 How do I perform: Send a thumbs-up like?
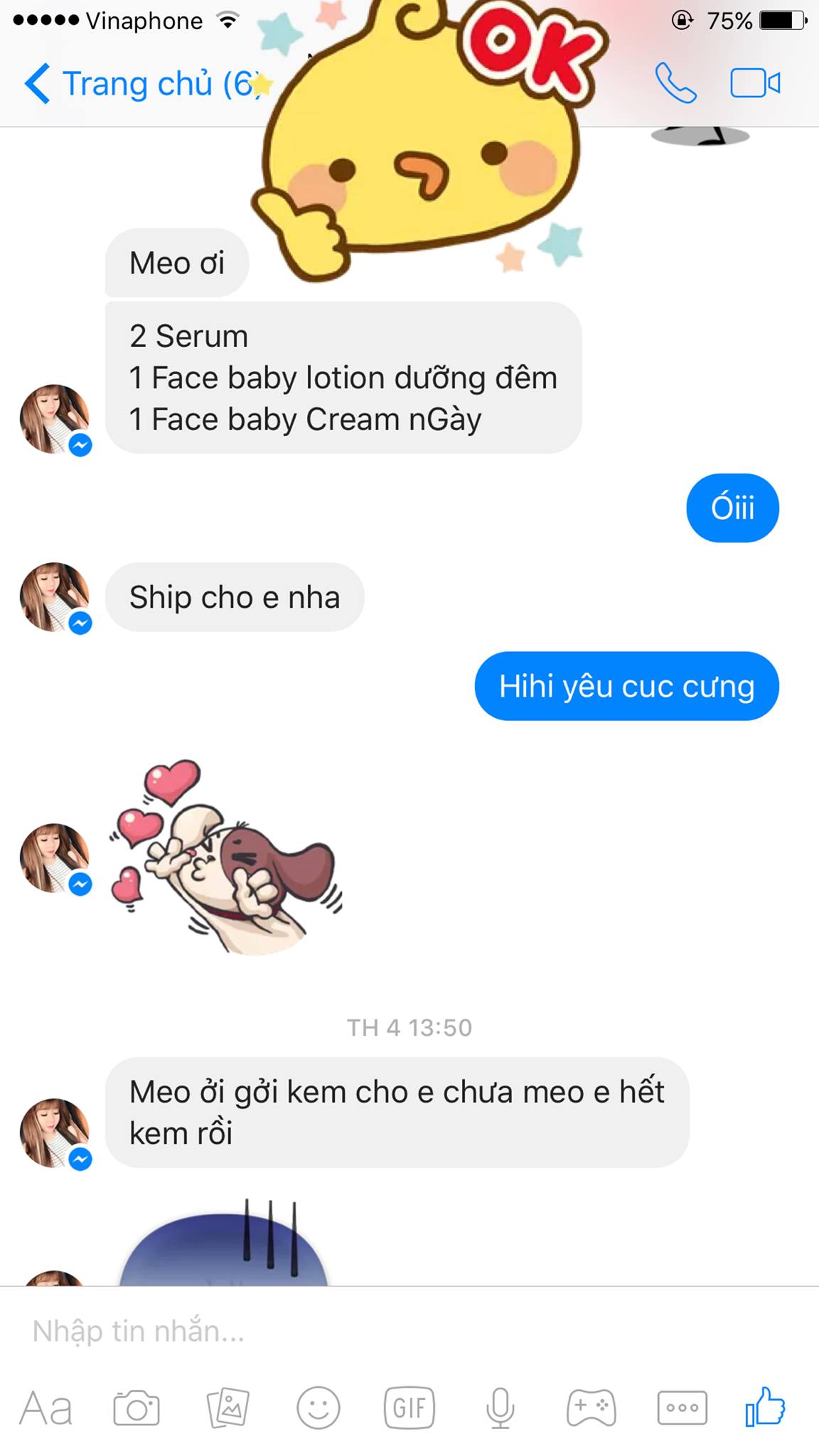coord(765,1406)
